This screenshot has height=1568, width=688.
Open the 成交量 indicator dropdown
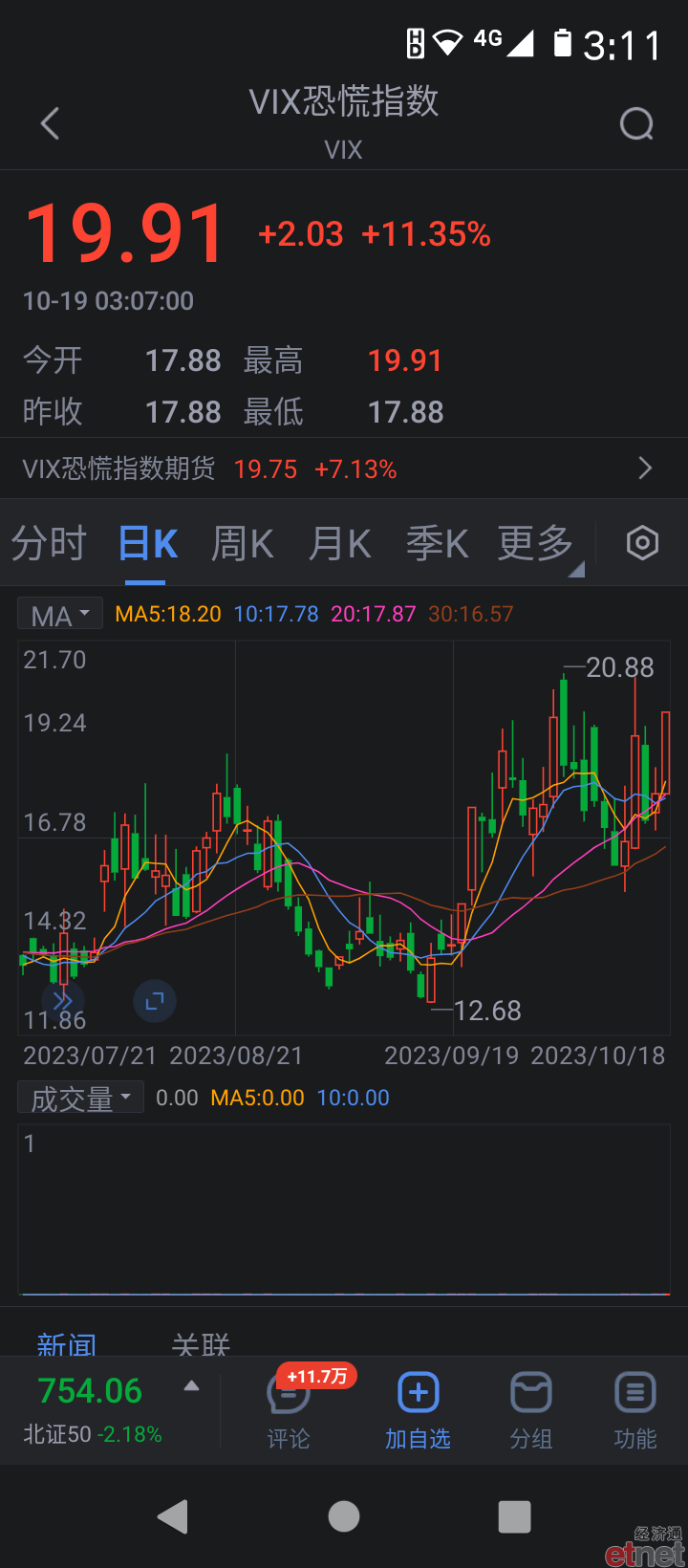click(80, 1098)
